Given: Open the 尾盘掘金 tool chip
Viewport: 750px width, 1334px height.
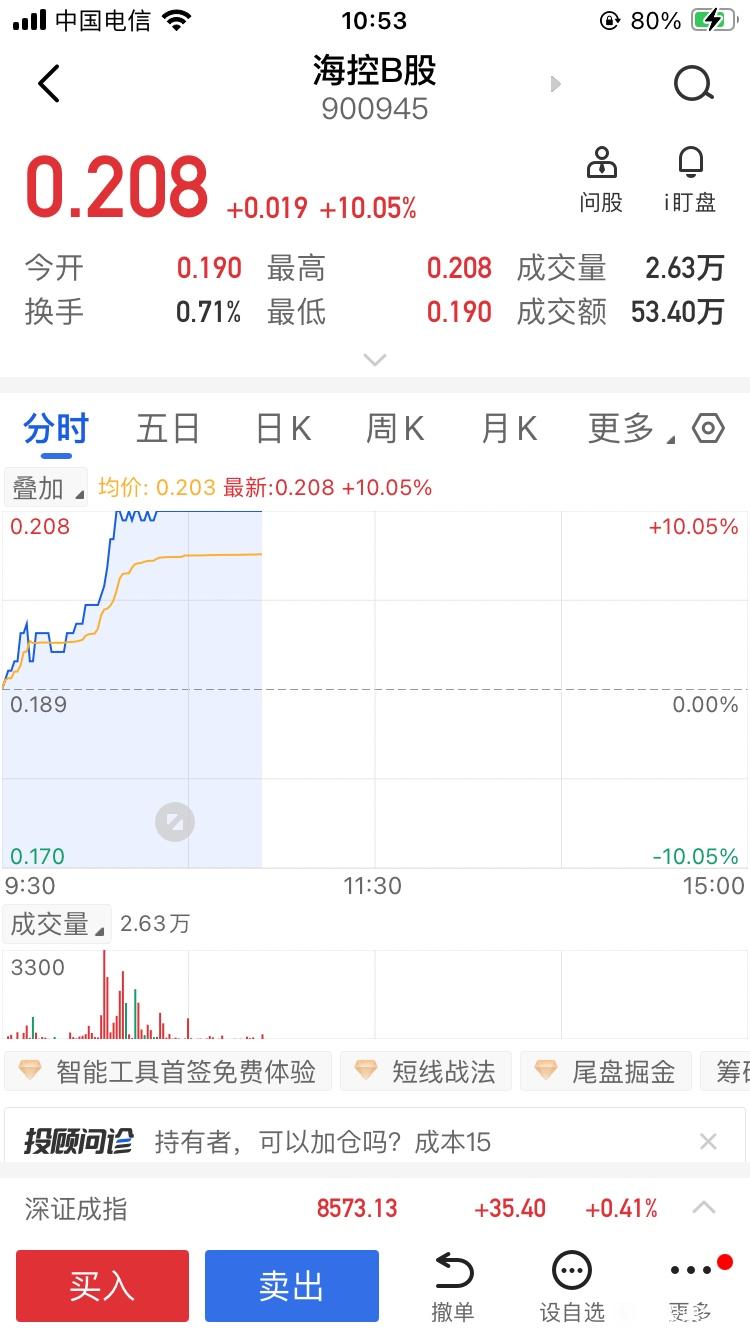Looking at the screenshot, I should click(x=606, y=1072).
